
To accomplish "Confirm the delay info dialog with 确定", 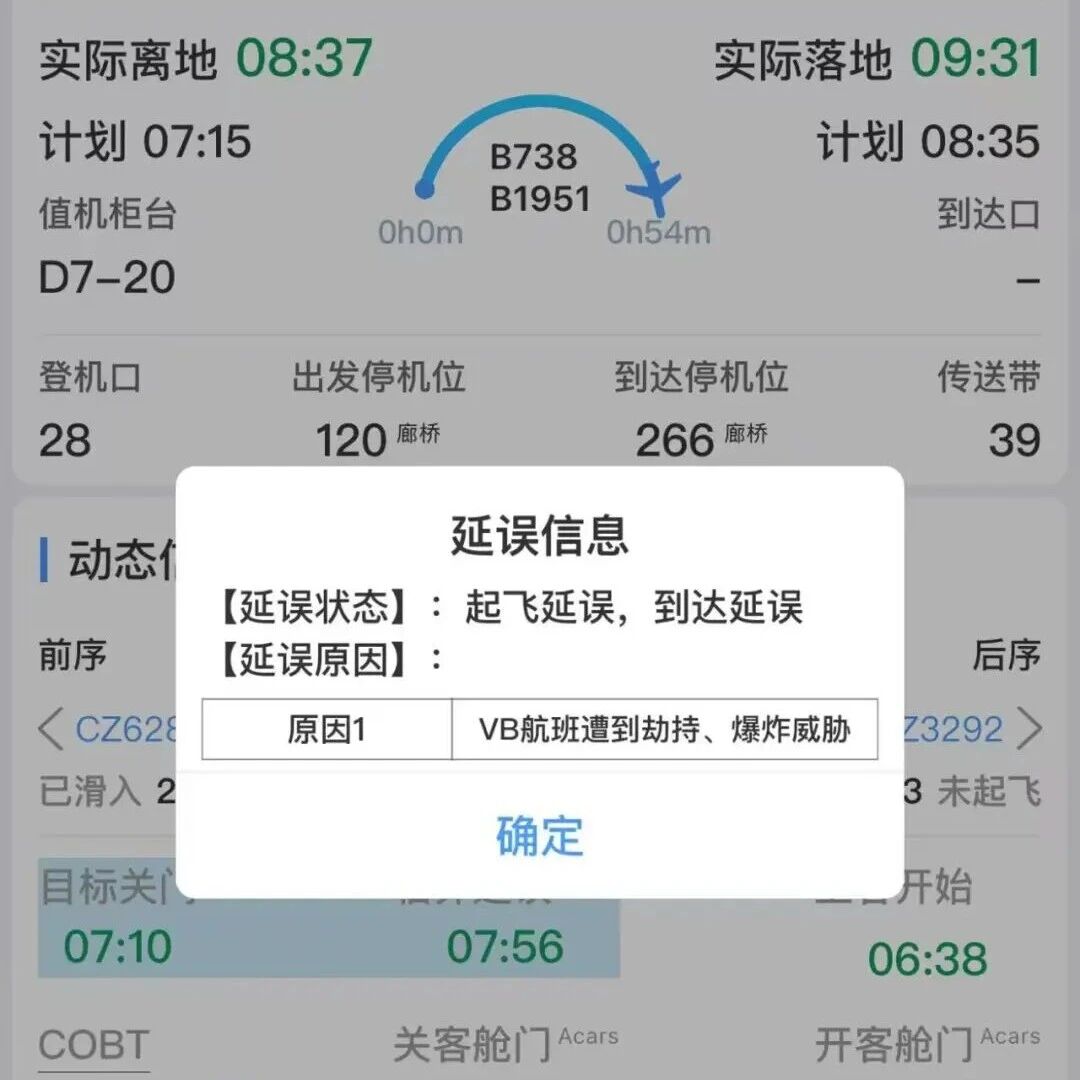I will coord(539,835).
